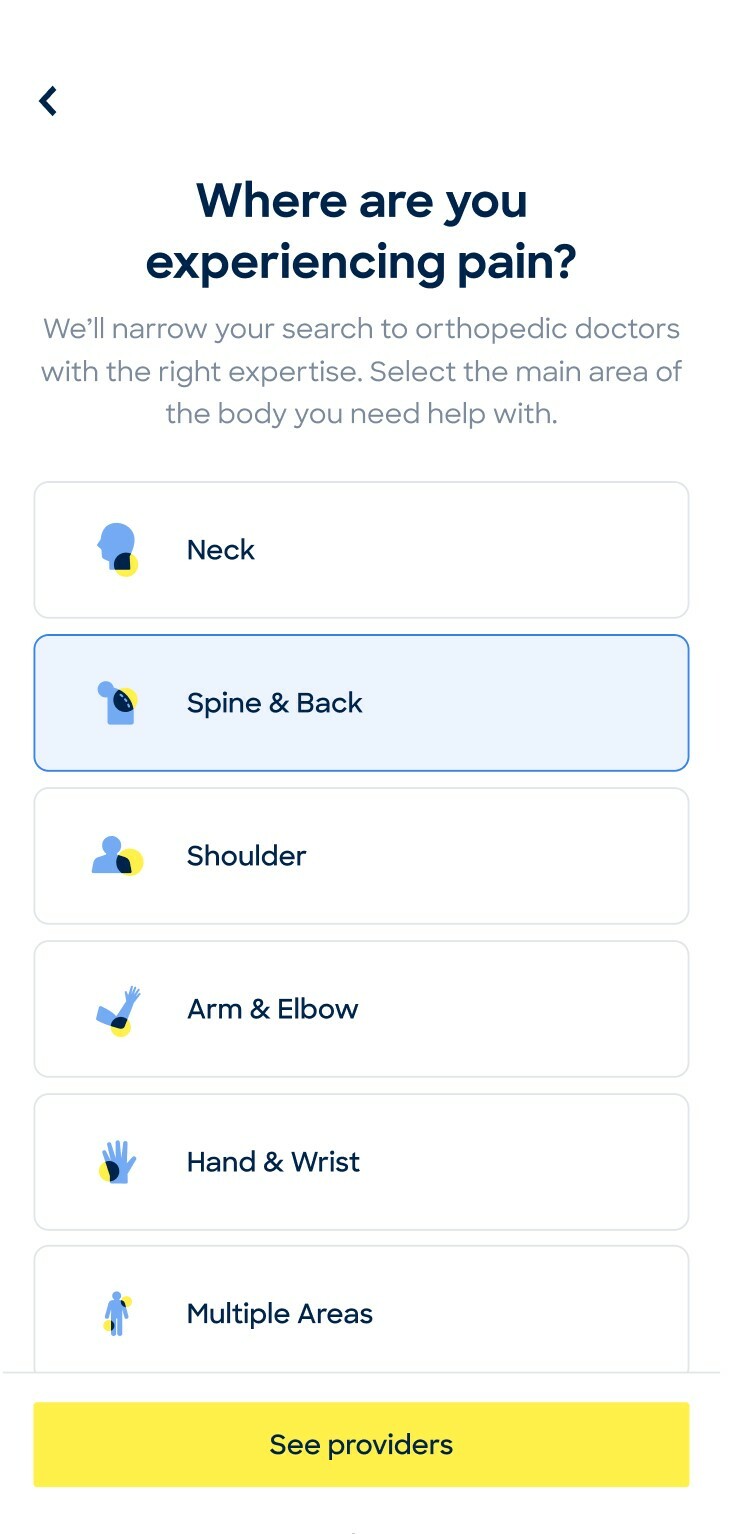Screen dimensions: 729x1534
Task: Select Neck as the pain area
Action: point(361,550)
